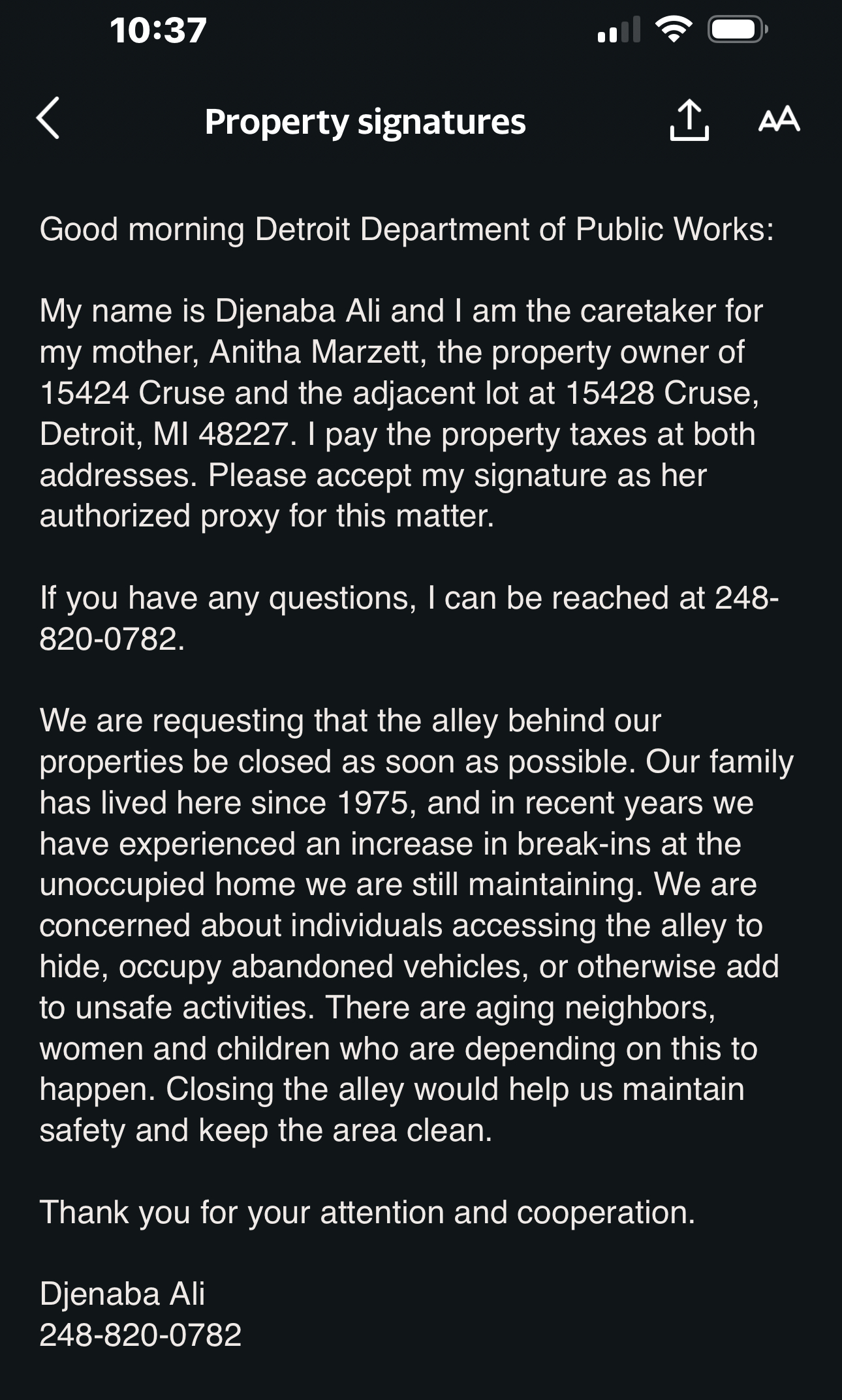842x1400 pixels.
Task: Share the Property signatures document
Action: pos(689,120)
